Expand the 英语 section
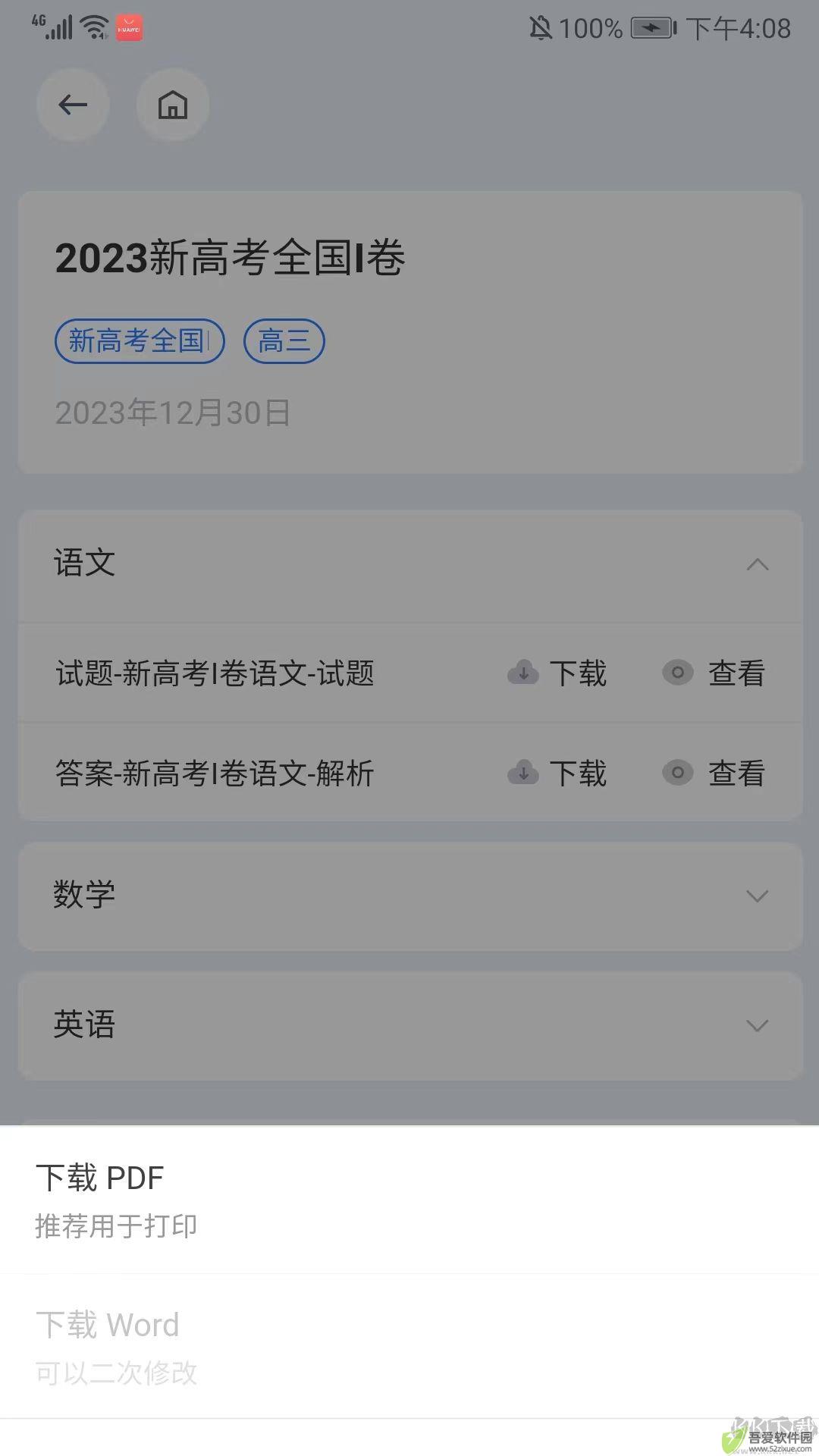The width and height of the screenshot is (819, 1456). [x=757, y=1025]
